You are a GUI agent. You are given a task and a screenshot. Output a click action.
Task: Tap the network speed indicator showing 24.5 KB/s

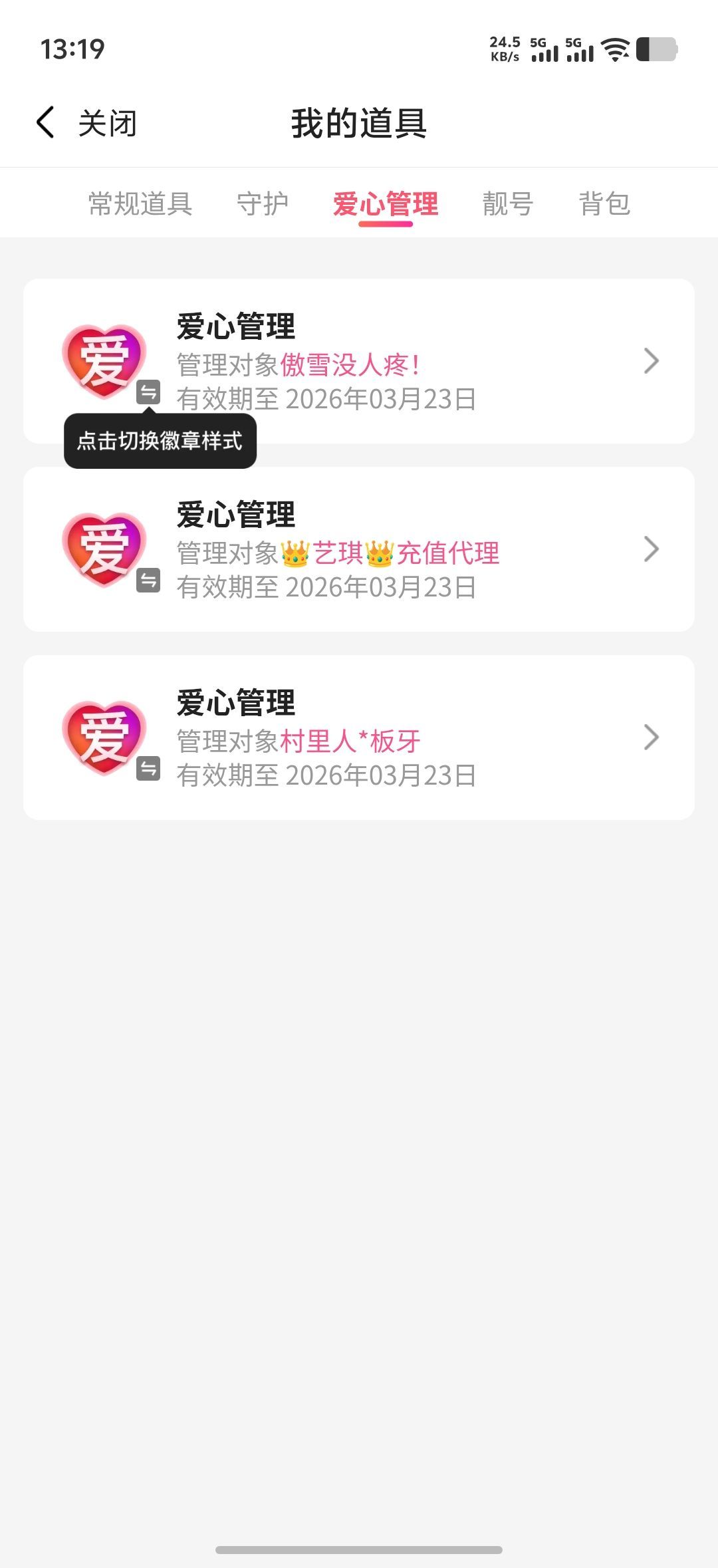coord(503,50)
